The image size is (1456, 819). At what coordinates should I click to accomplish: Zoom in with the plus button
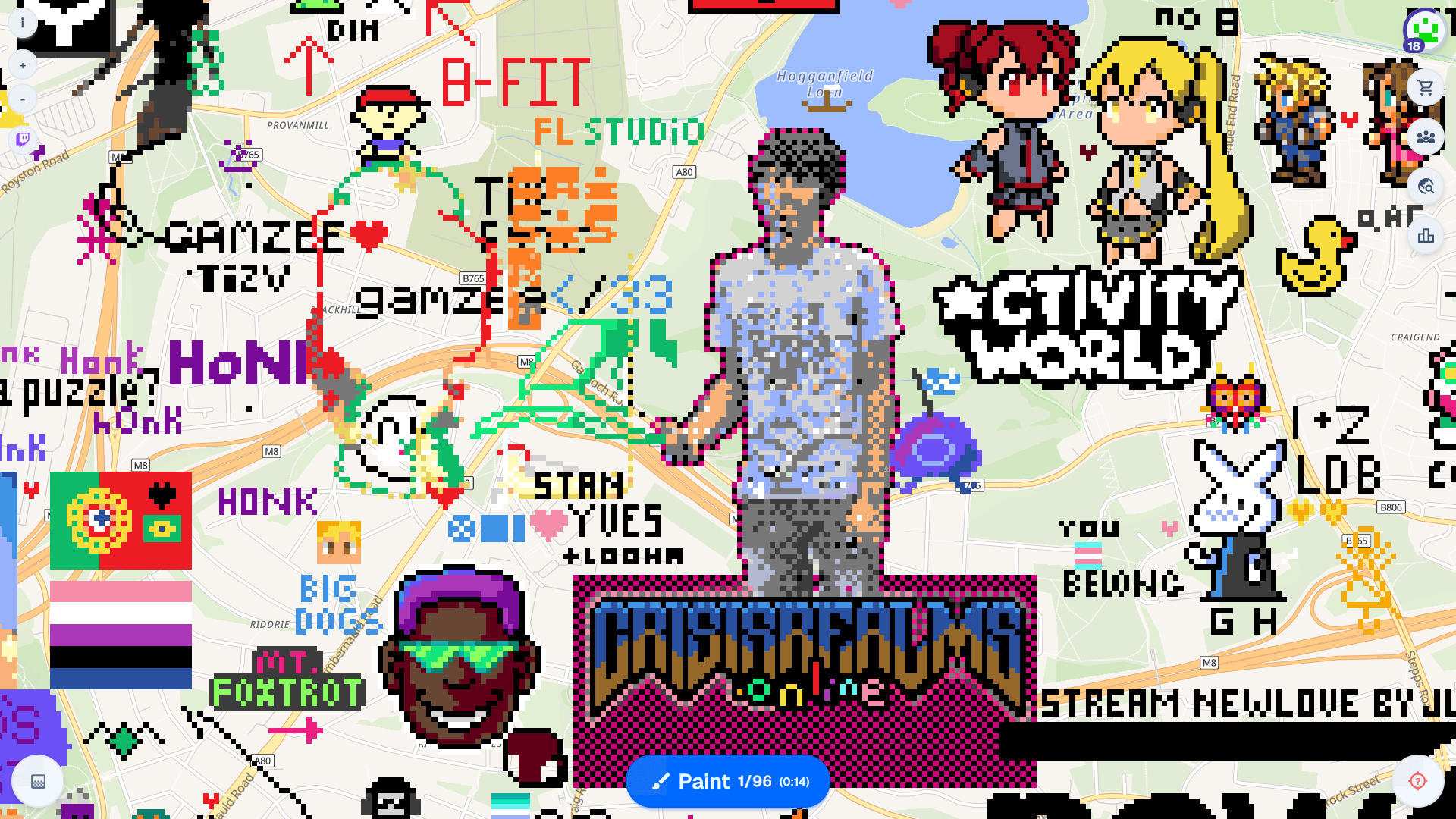click(x=23, y=66)
